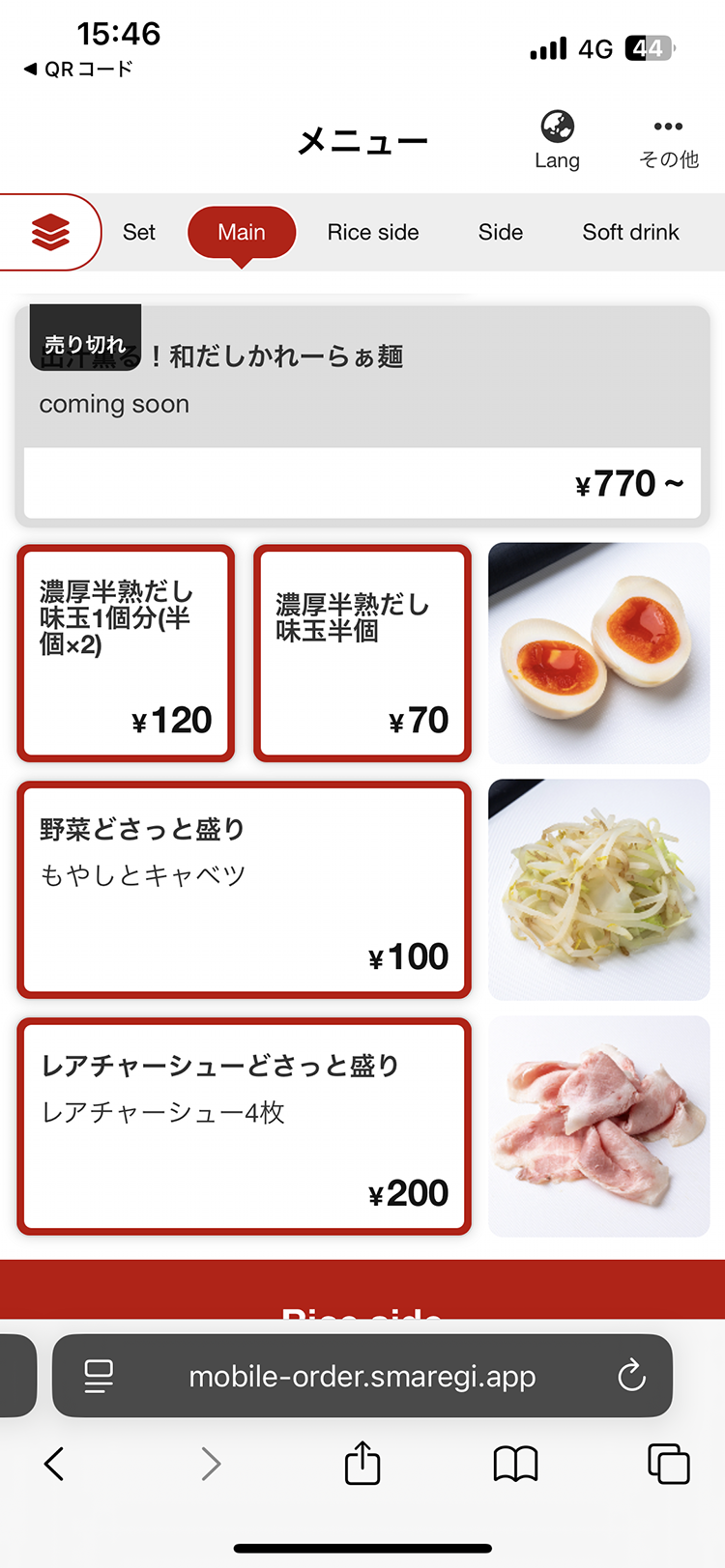Screen dimensions: 725x1568
Task: Switch to the Set category tab
Action: click(x=139, y=232)
